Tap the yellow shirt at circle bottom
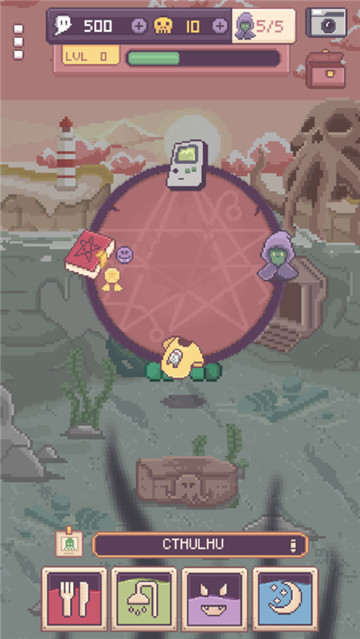 (x=182, y=357)
